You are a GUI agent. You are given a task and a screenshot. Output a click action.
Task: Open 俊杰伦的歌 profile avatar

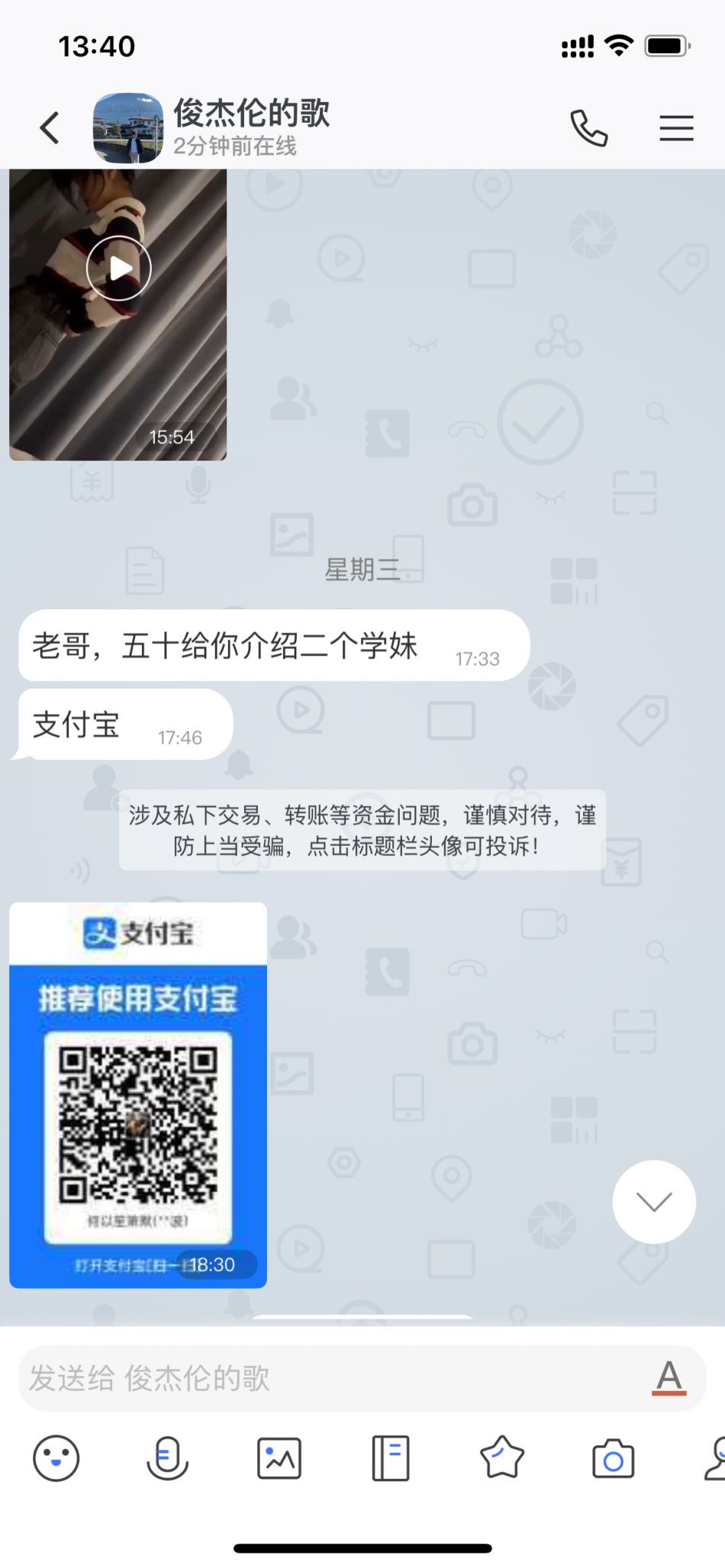coord(127,127)
